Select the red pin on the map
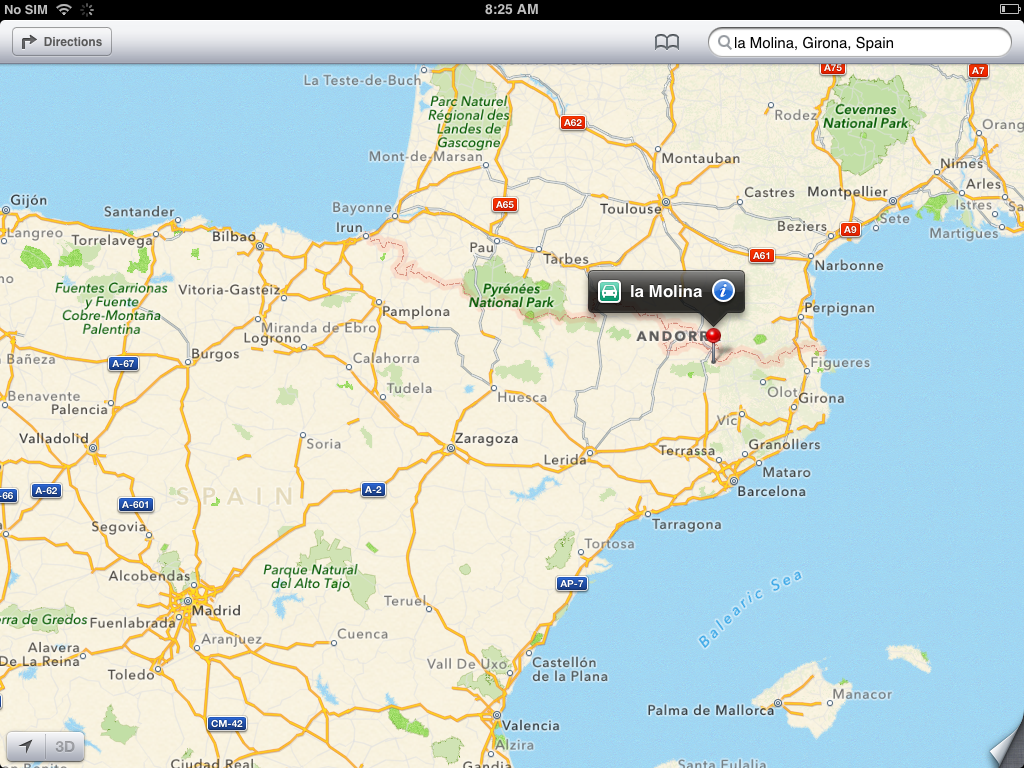 [x=713, y=337]
